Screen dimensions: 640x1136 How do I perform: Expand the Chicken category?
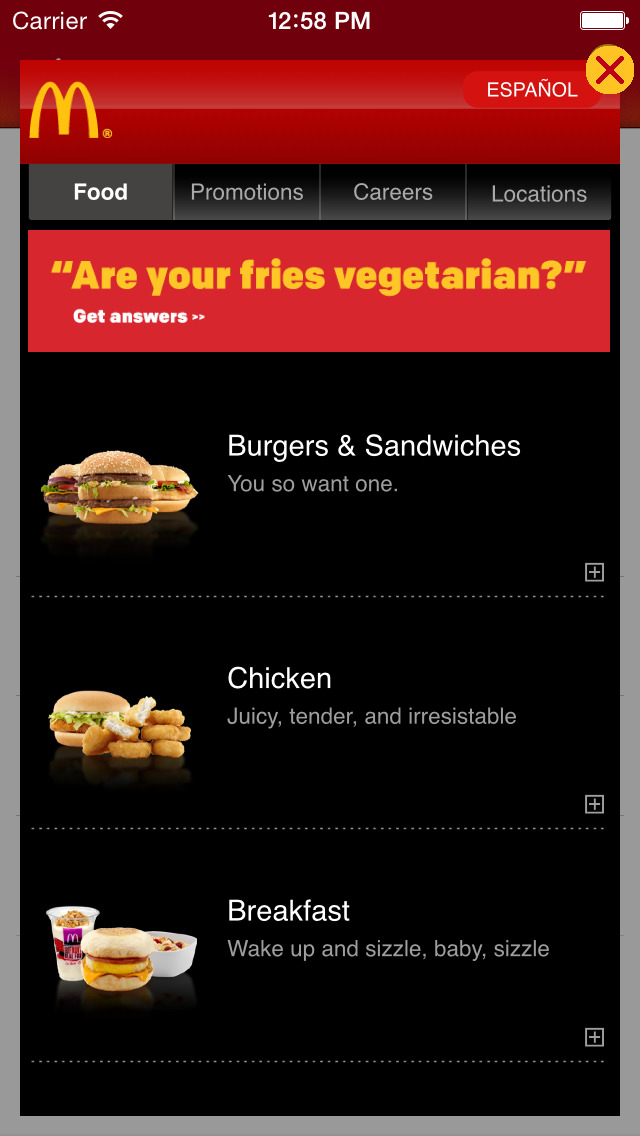pyautogui.click(x=594, y=804)
